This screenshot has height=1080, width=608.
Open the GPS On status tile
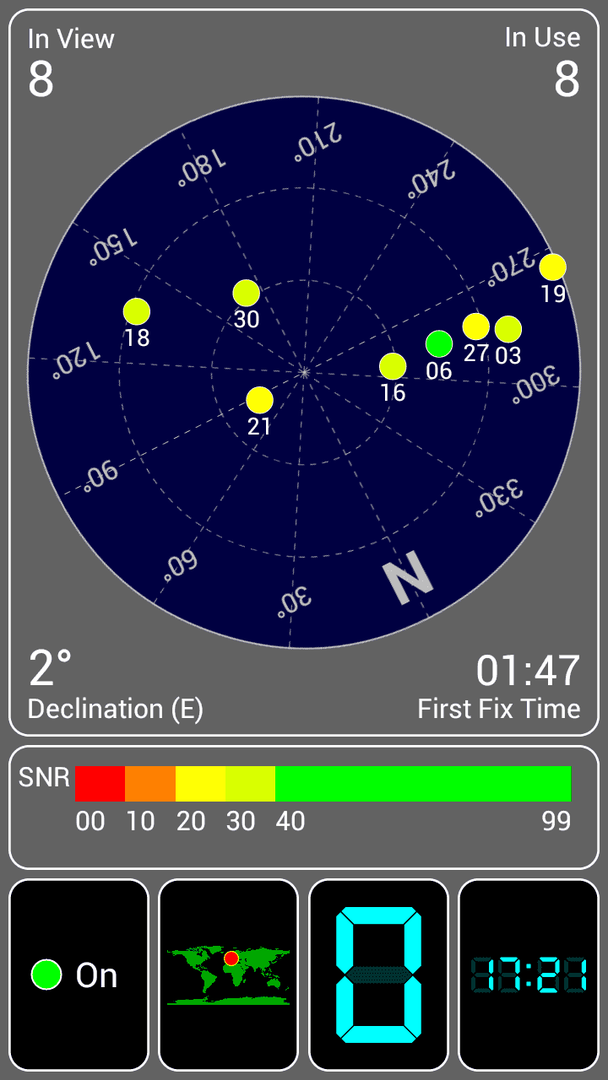pyautogui.click(x=79, y=975)
